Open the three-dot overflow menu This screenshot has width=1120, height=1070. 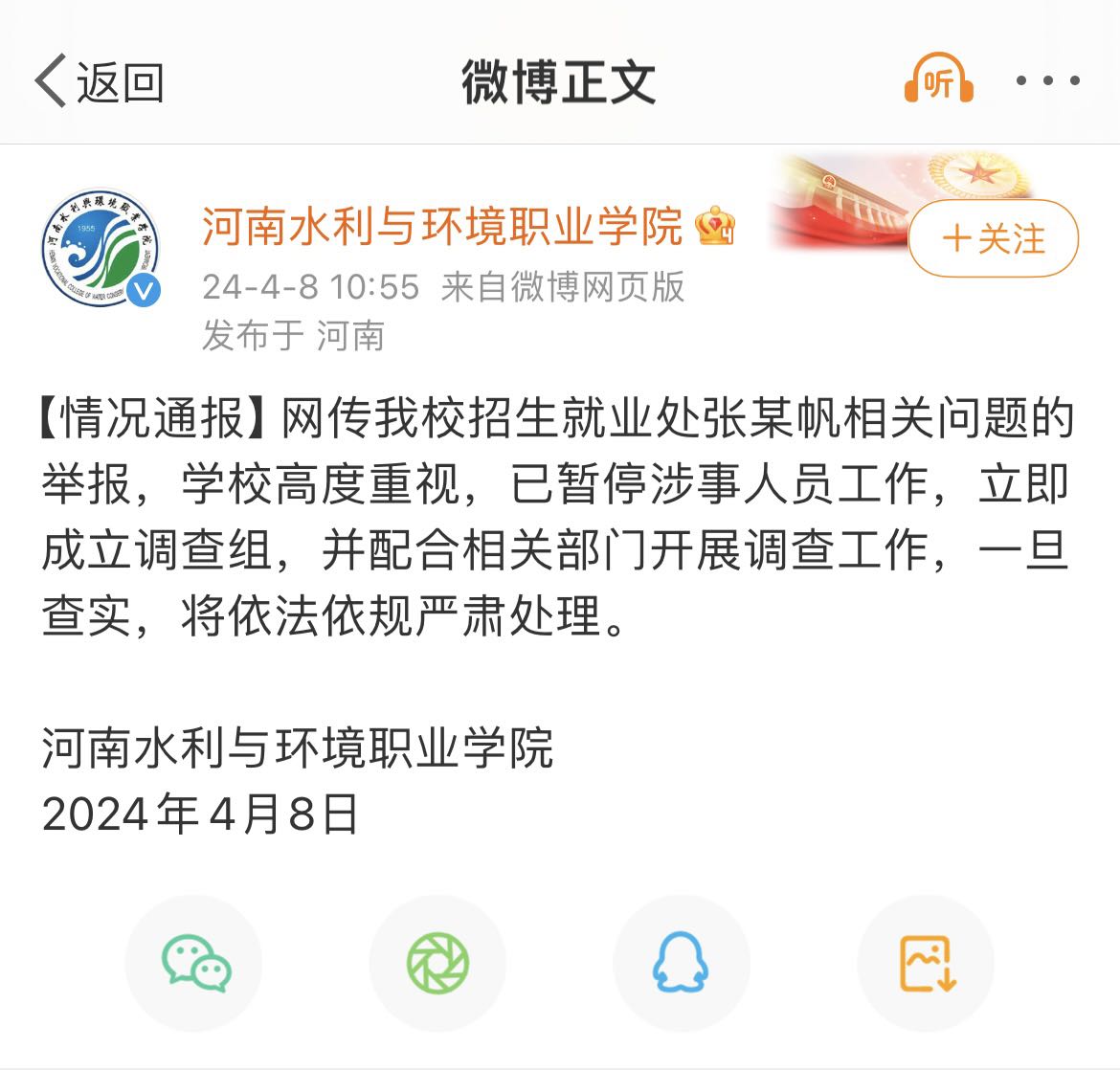pyautogui.click(x=1048, y=81)
